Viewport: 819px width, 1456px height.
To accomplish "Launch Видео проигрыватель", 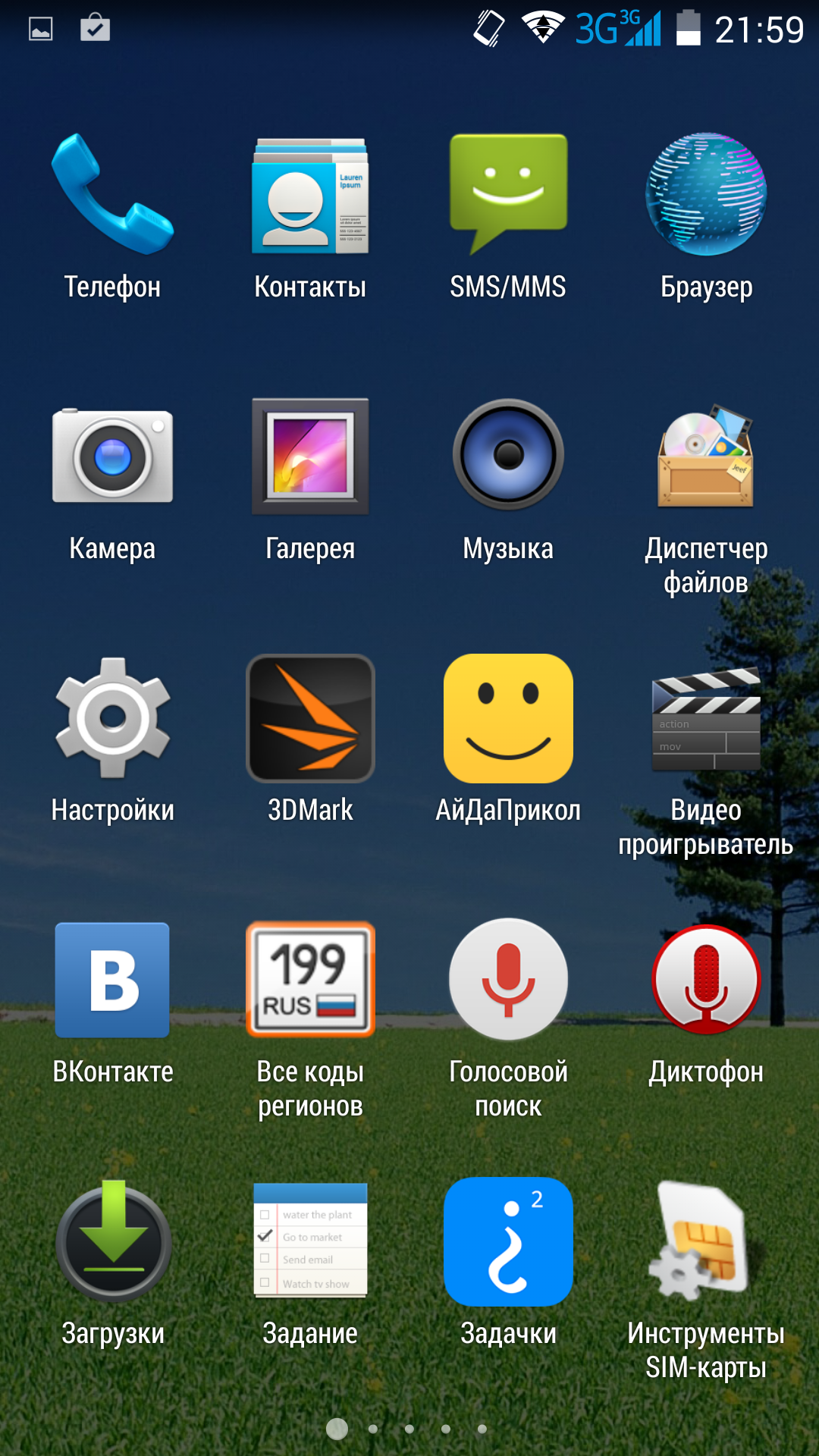I will pos(706,718).
